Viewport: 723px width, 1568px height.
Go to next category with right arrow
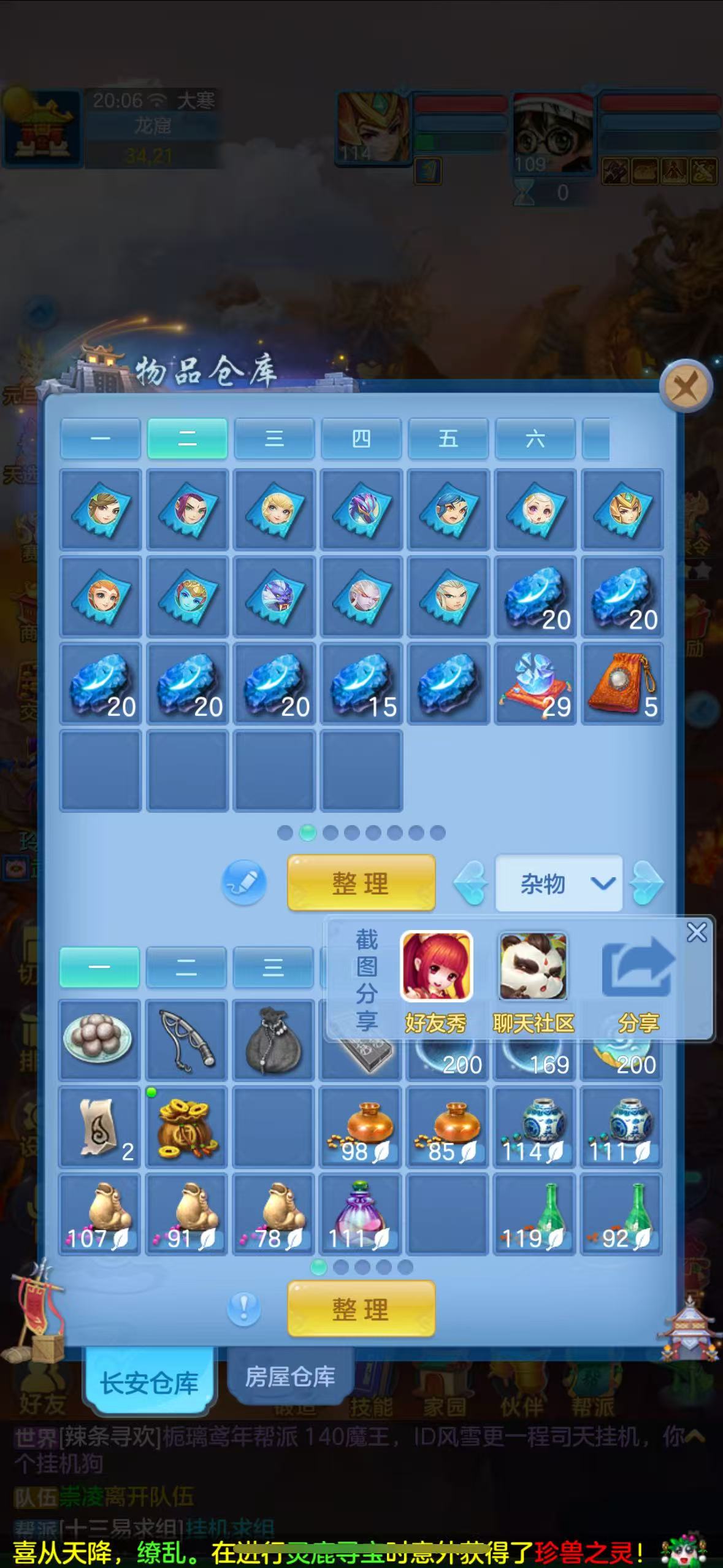pyautogui.click(x=647, y=883)
